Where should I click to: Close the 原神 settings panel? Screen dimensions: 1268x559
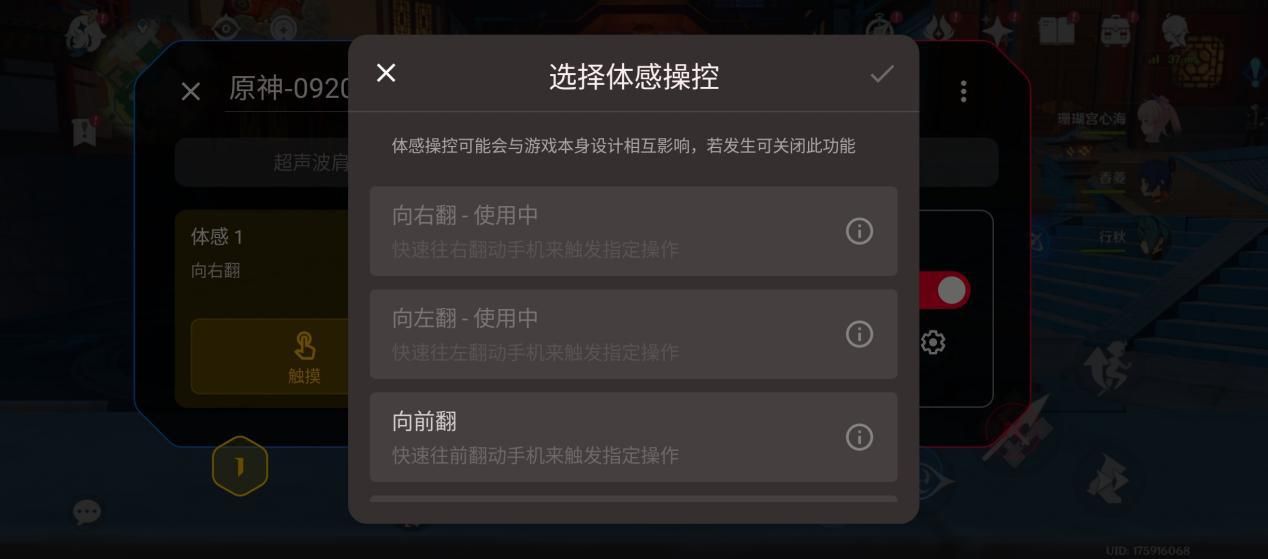tap(191, 92)
